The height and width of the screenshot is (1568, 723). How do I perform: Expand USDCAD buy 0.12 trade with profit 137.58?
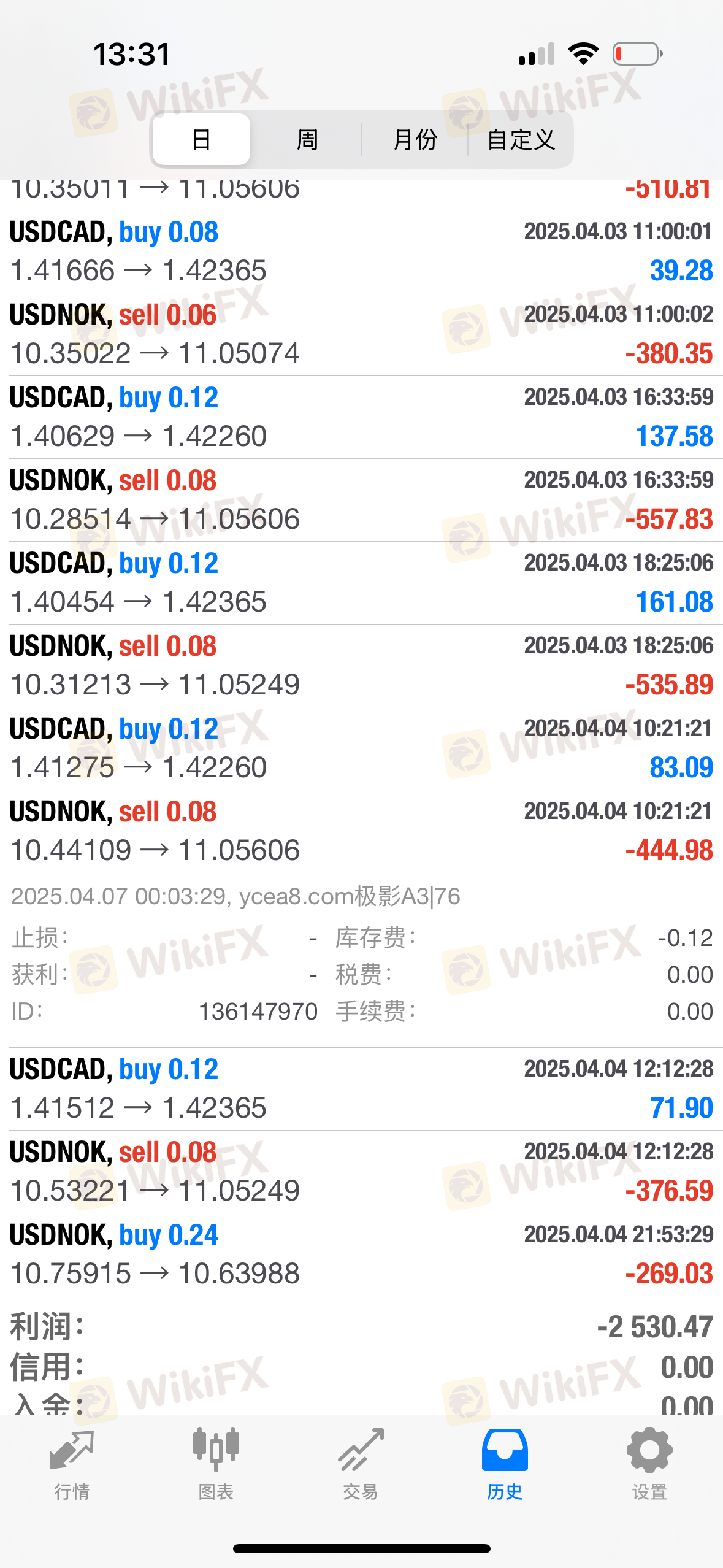[361, 417]
